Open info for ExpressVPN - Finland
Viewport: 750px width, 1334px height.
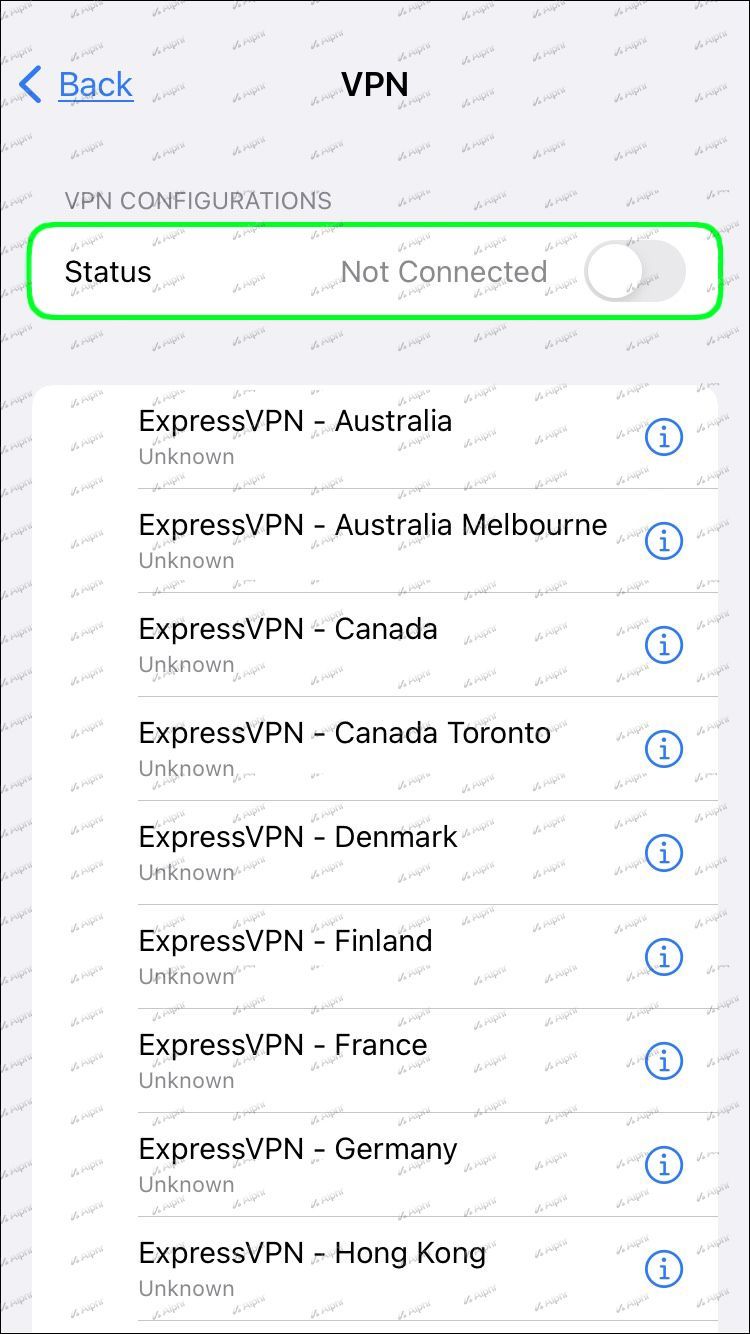[663, 957]
